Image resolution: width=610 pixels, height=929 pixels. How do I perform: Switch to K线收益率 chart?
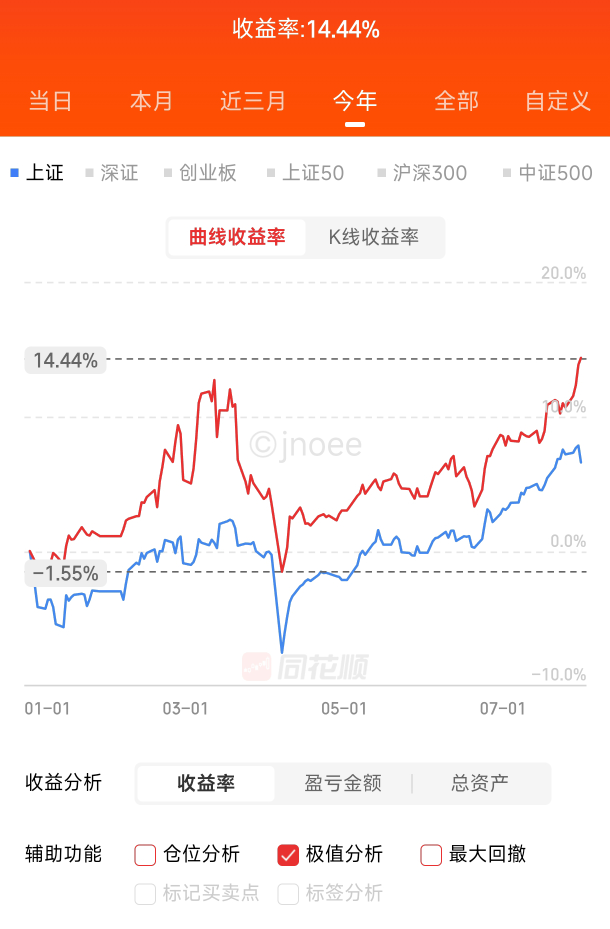point(374,237)
